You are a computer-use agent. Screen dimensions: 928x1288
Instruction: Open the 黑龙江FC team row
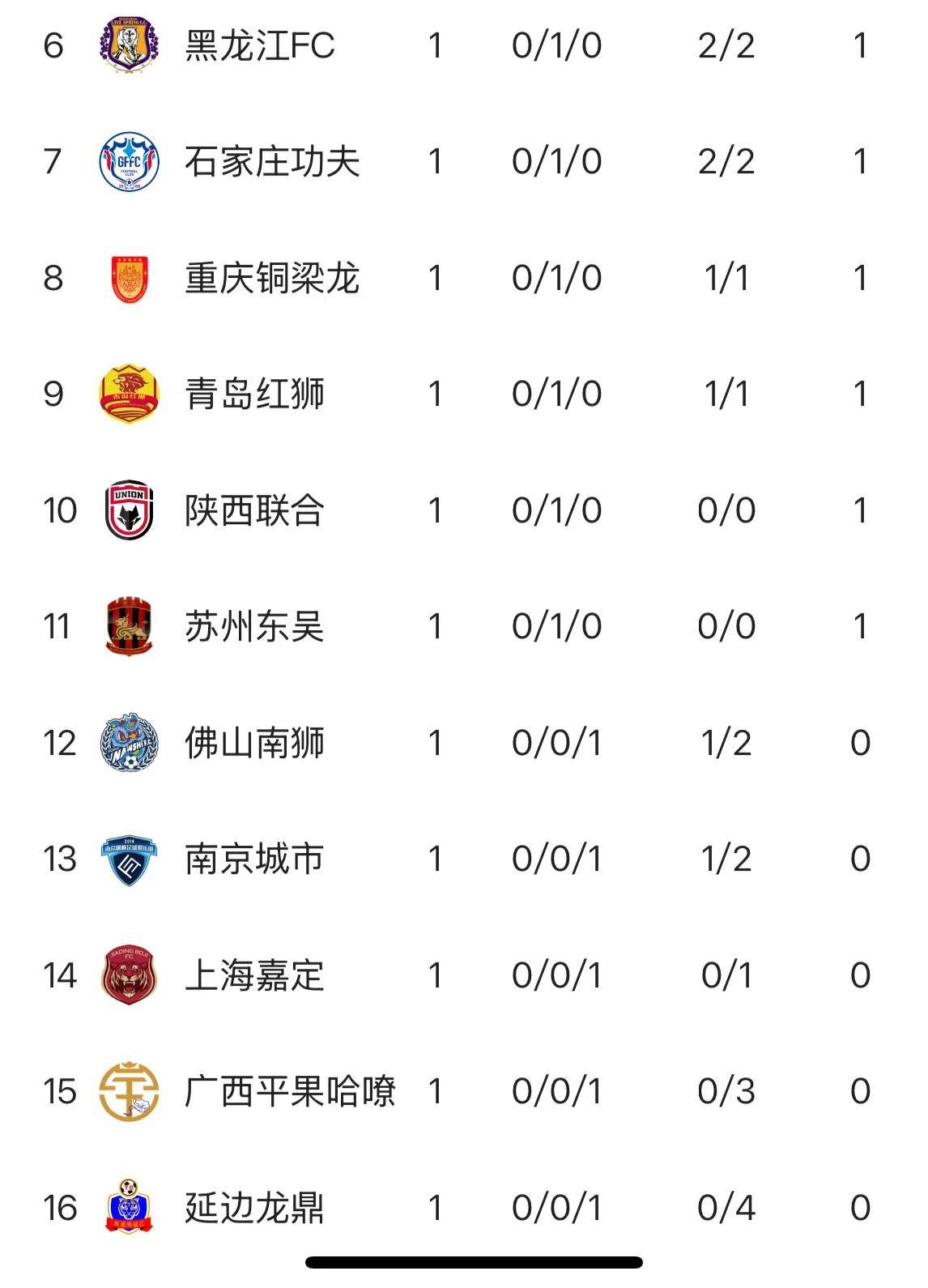click(x=259, y=45)
